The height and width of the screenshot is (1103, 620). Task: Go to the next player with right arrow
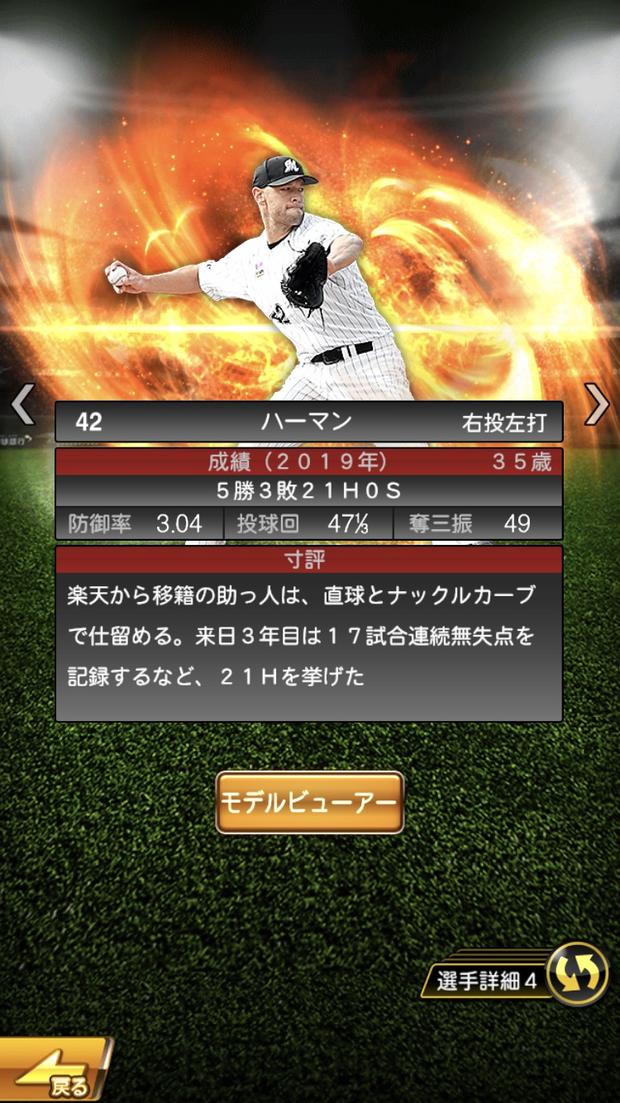pyautogui.click(x=597, y=404)
